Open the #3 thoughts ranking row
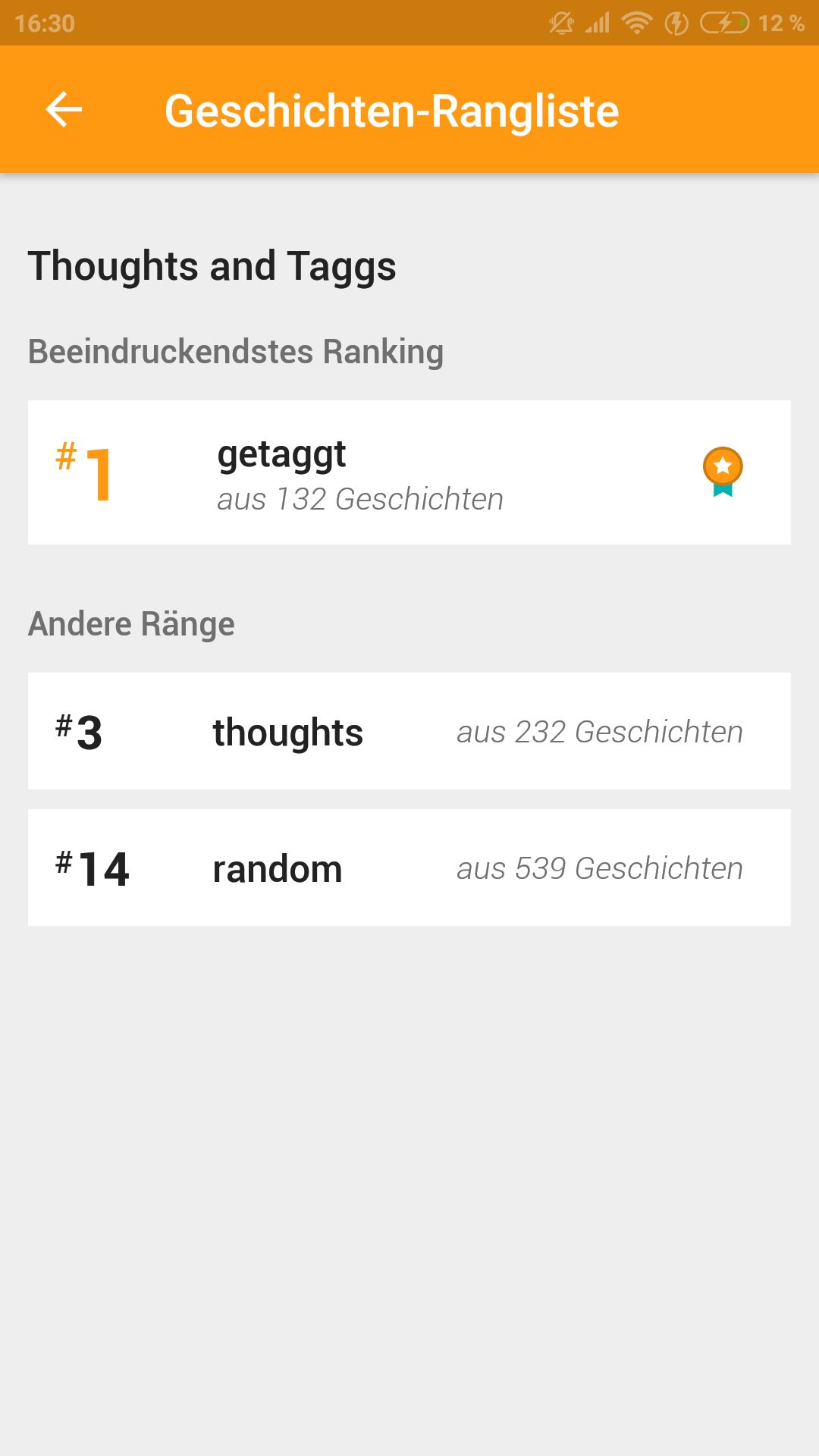 pyautogui.click(x=409, y=731)
